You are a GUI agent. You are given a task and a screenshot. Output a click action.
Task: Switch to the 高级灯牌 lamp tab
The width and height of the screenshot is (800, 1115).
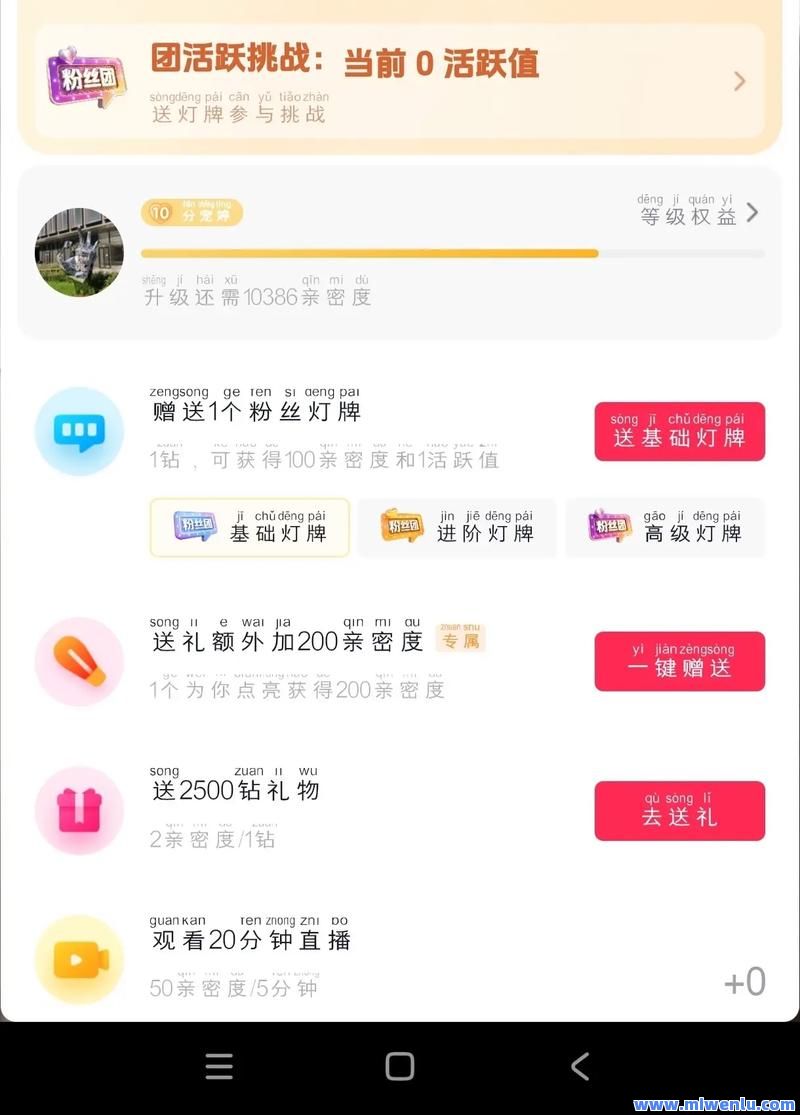[x=664, y=528]
